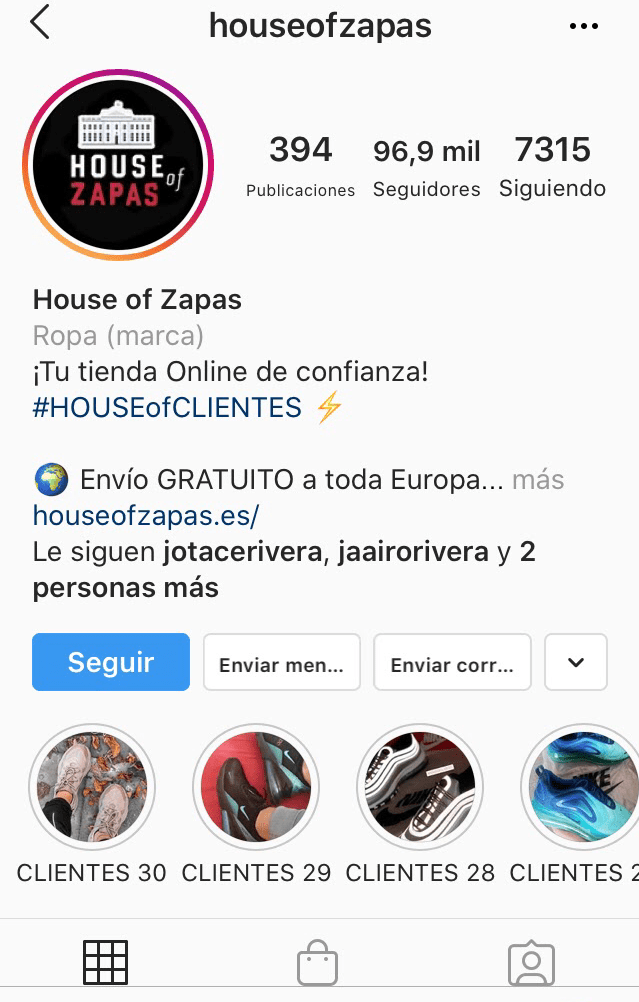Follow the account with Seguir

(111, 662)
